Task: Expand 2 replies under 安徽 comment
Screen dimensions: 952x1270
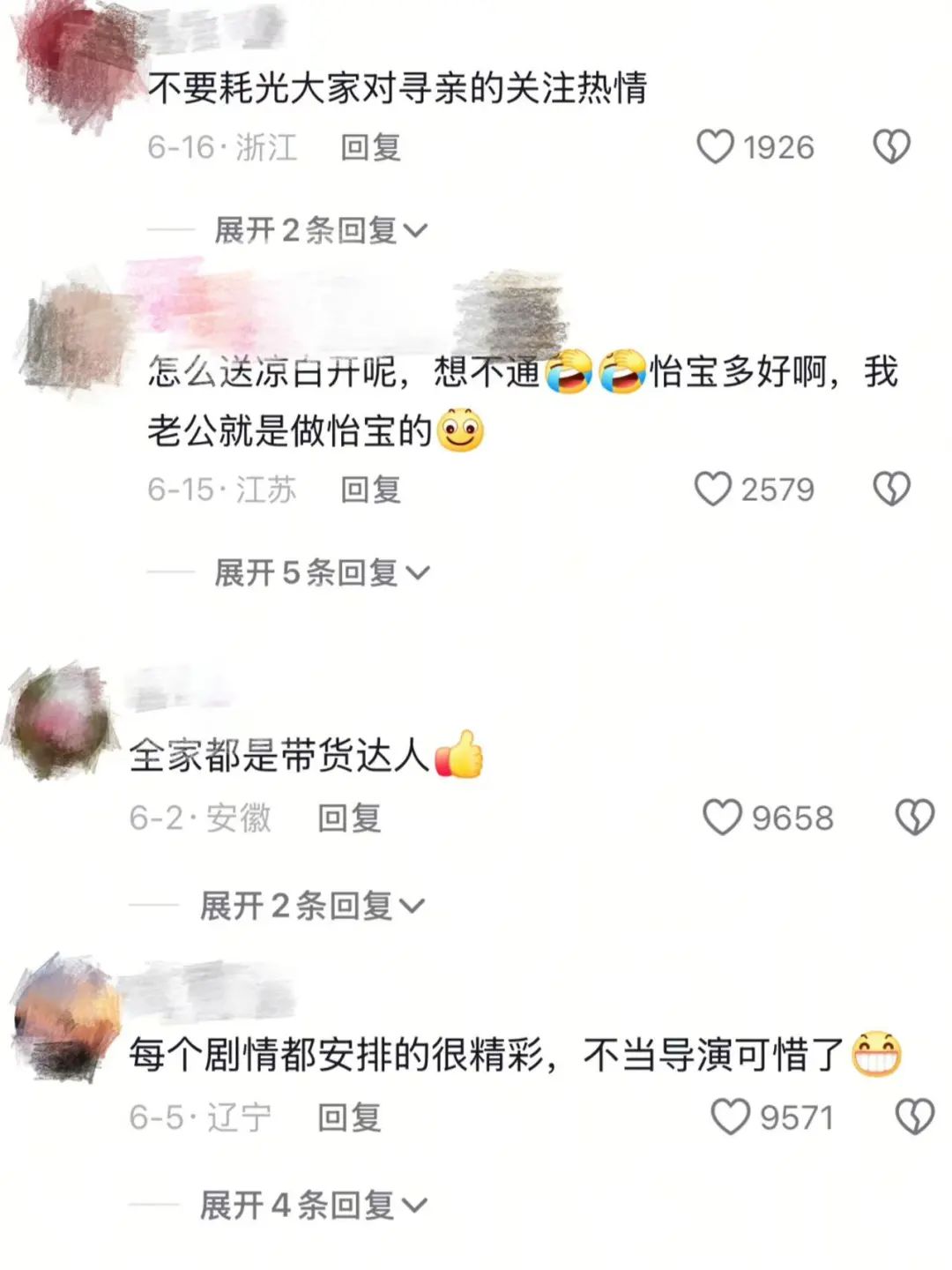Action: pyautogui.click(x=312, y=906)
